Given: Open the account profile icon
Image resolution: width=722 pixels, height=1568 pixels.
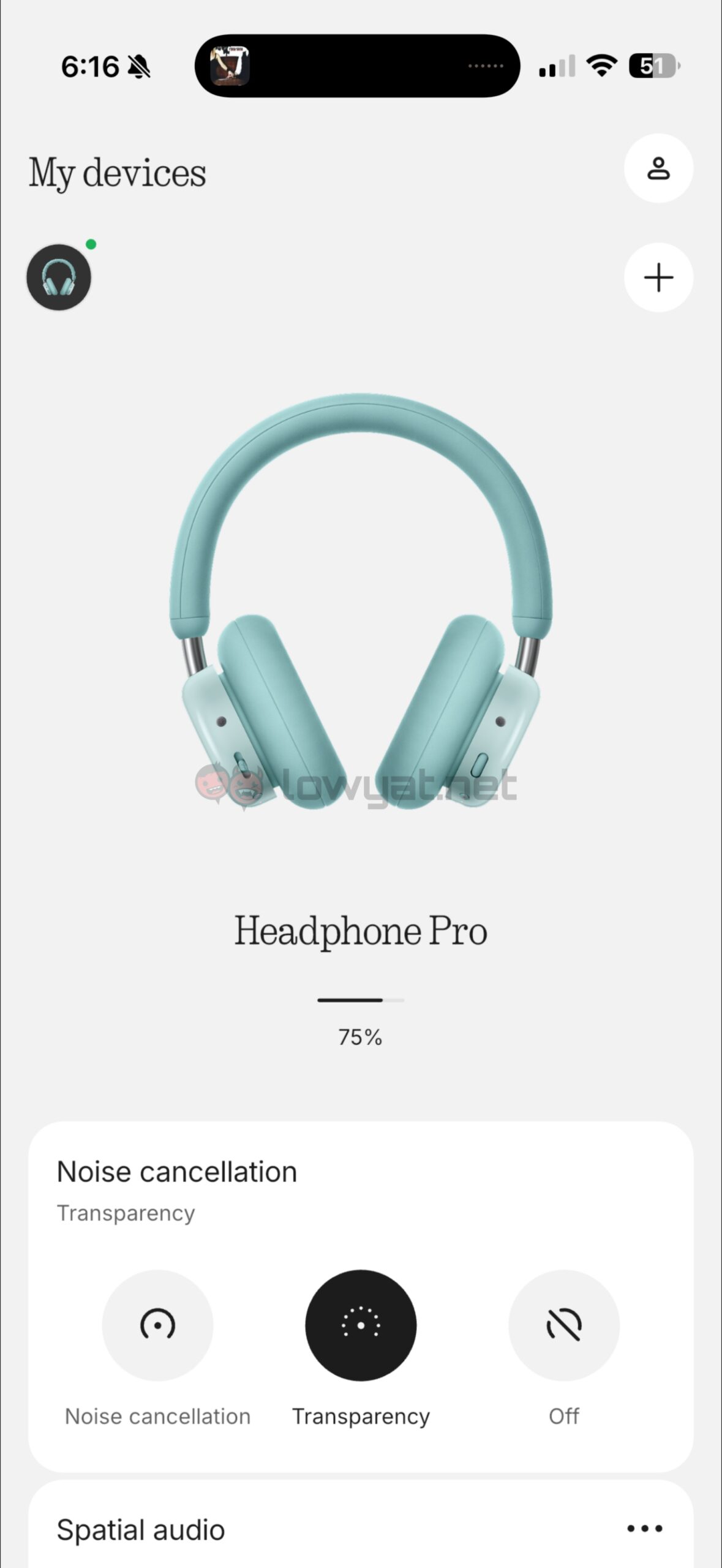Looking at the screenshot, I should (658, 168).
